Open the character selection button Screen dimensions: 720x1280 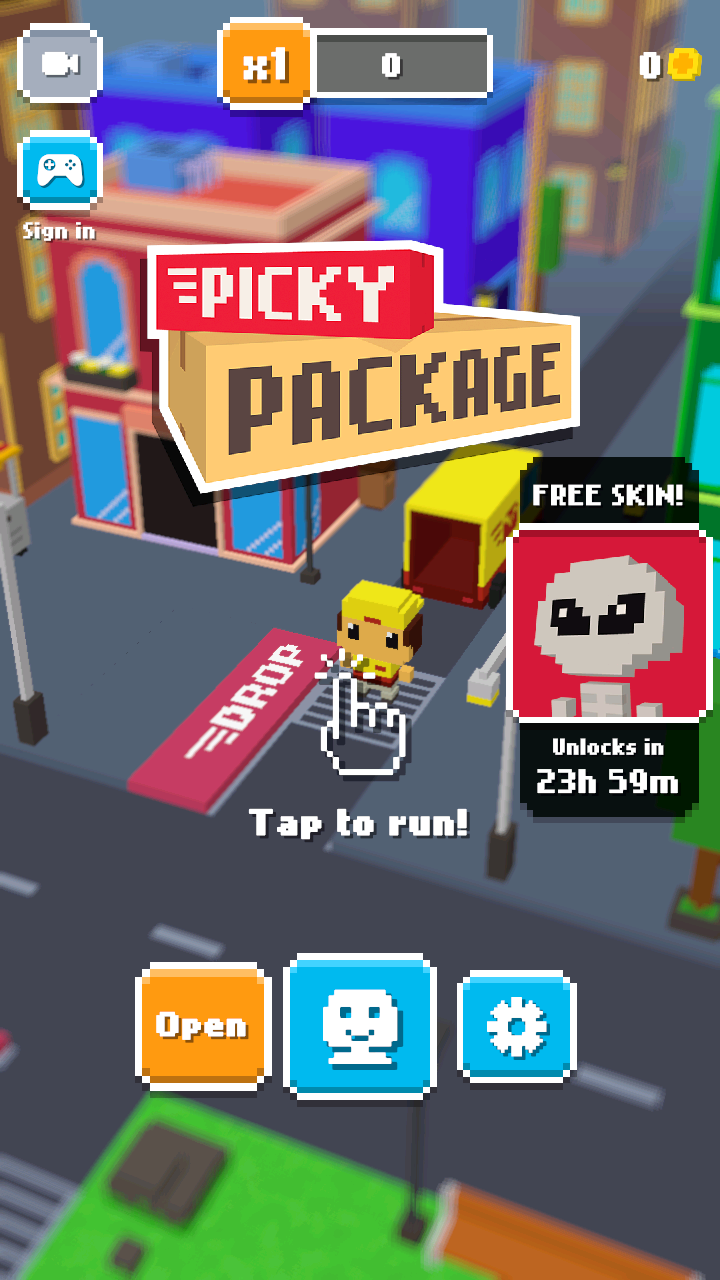(360, 1027)
